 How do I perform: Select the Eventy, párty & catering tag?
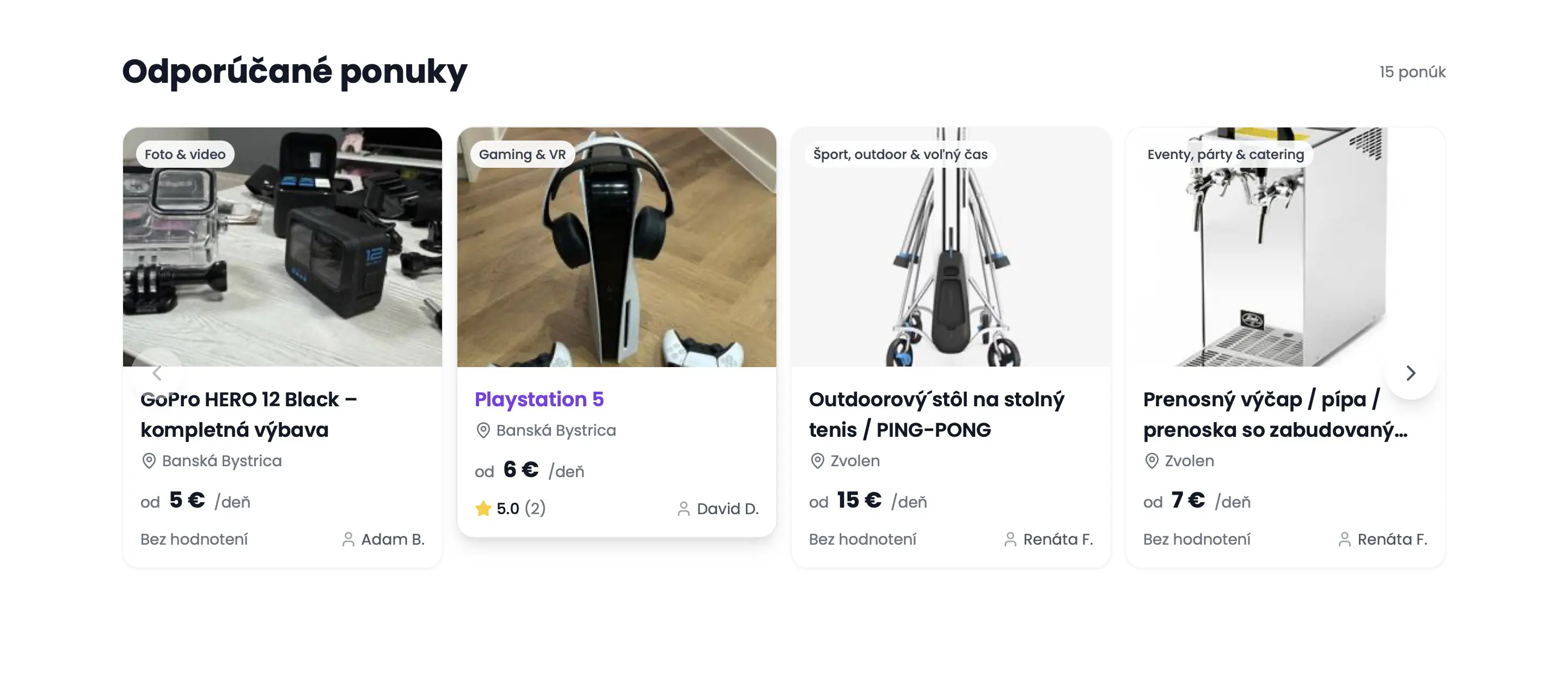[1224, 155]
